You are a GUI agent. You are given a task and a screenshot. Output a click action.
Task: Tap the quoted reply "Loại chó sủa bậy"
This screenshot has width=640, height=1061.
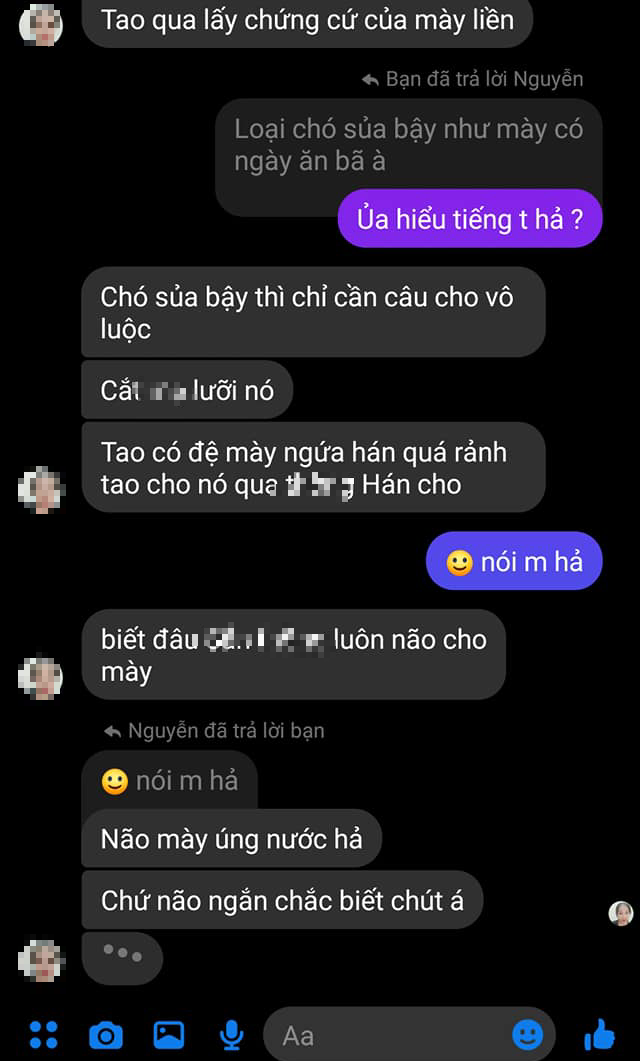(x=408, y=145)
